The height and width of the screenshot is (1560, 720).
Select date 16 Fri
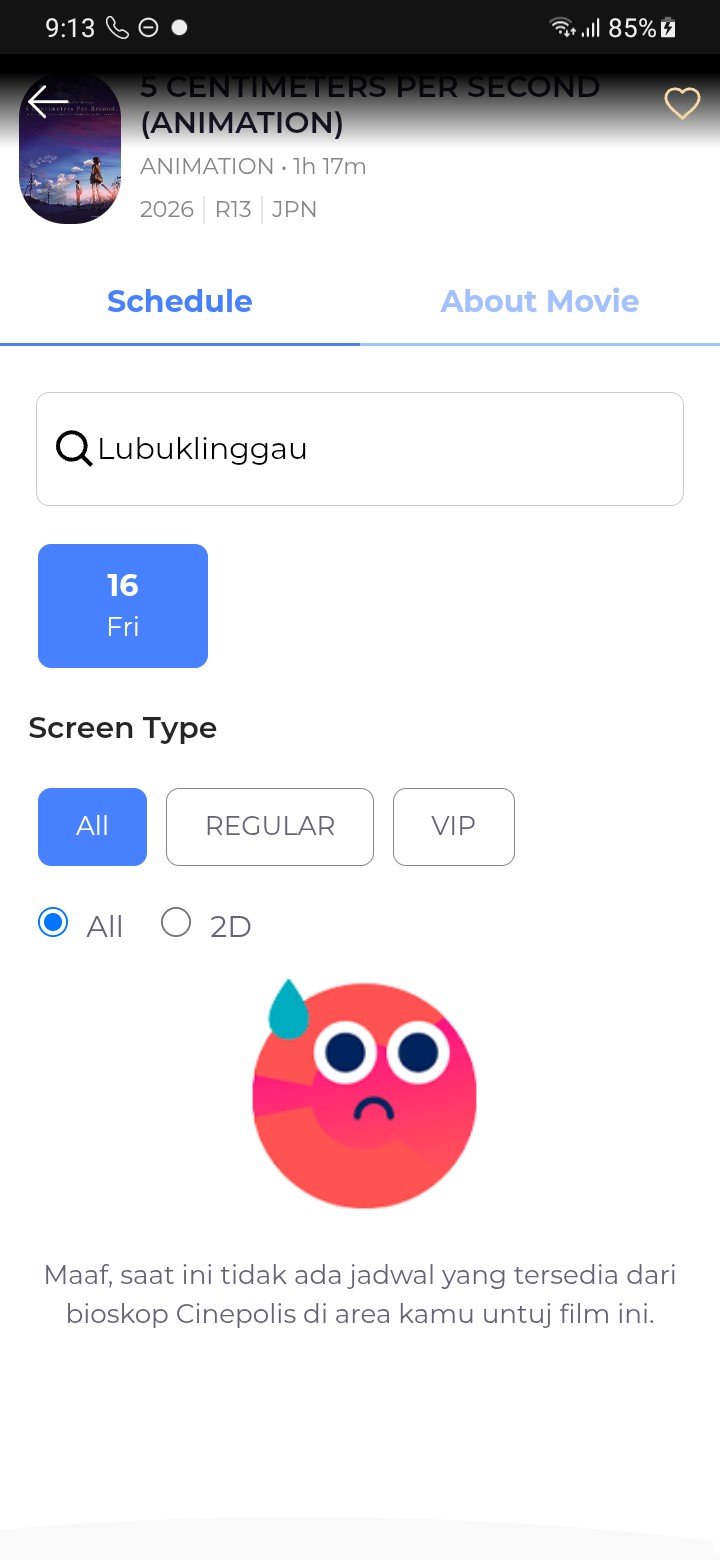[x=123, y=606]
